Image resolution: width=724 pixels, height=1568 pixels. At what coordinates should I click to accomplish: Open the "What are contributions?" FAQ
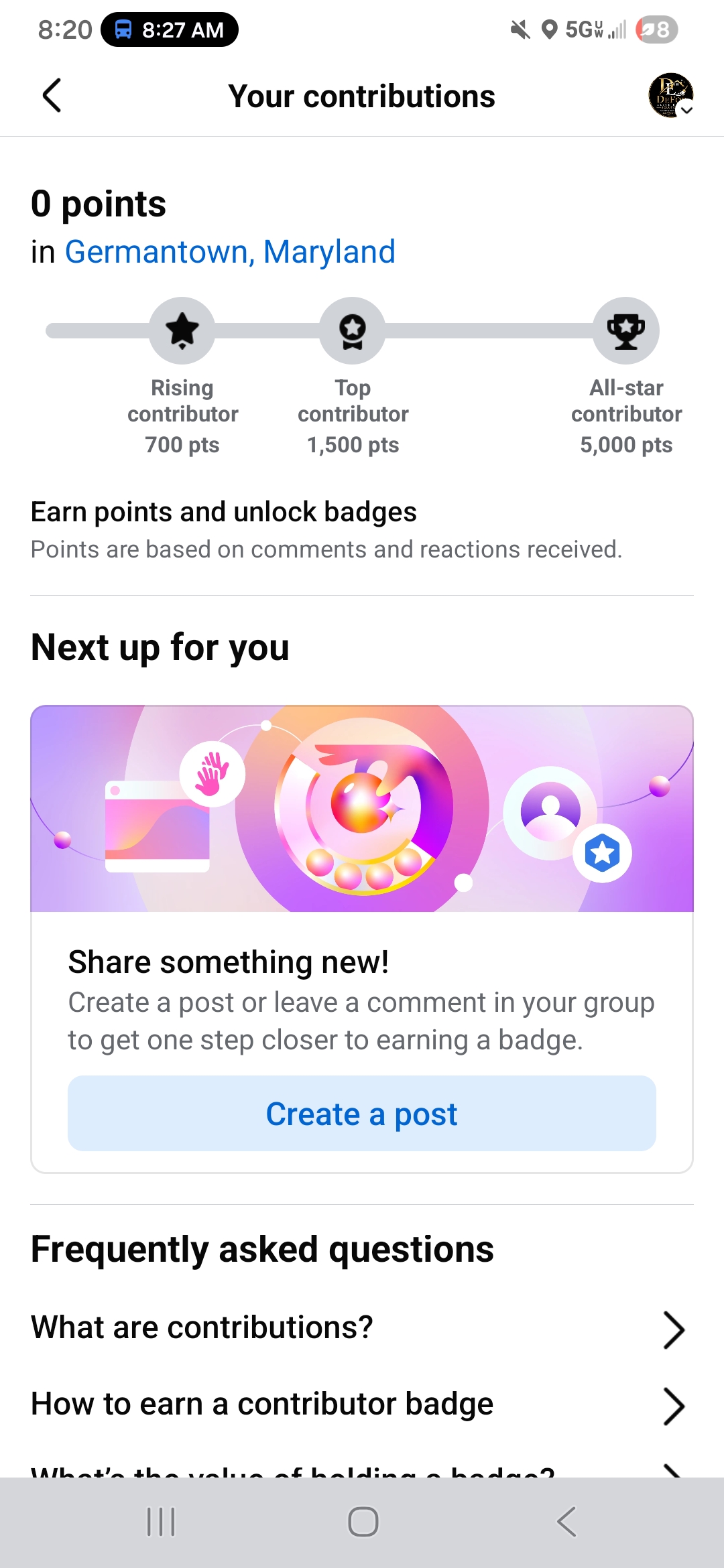tap(362, 1328)
